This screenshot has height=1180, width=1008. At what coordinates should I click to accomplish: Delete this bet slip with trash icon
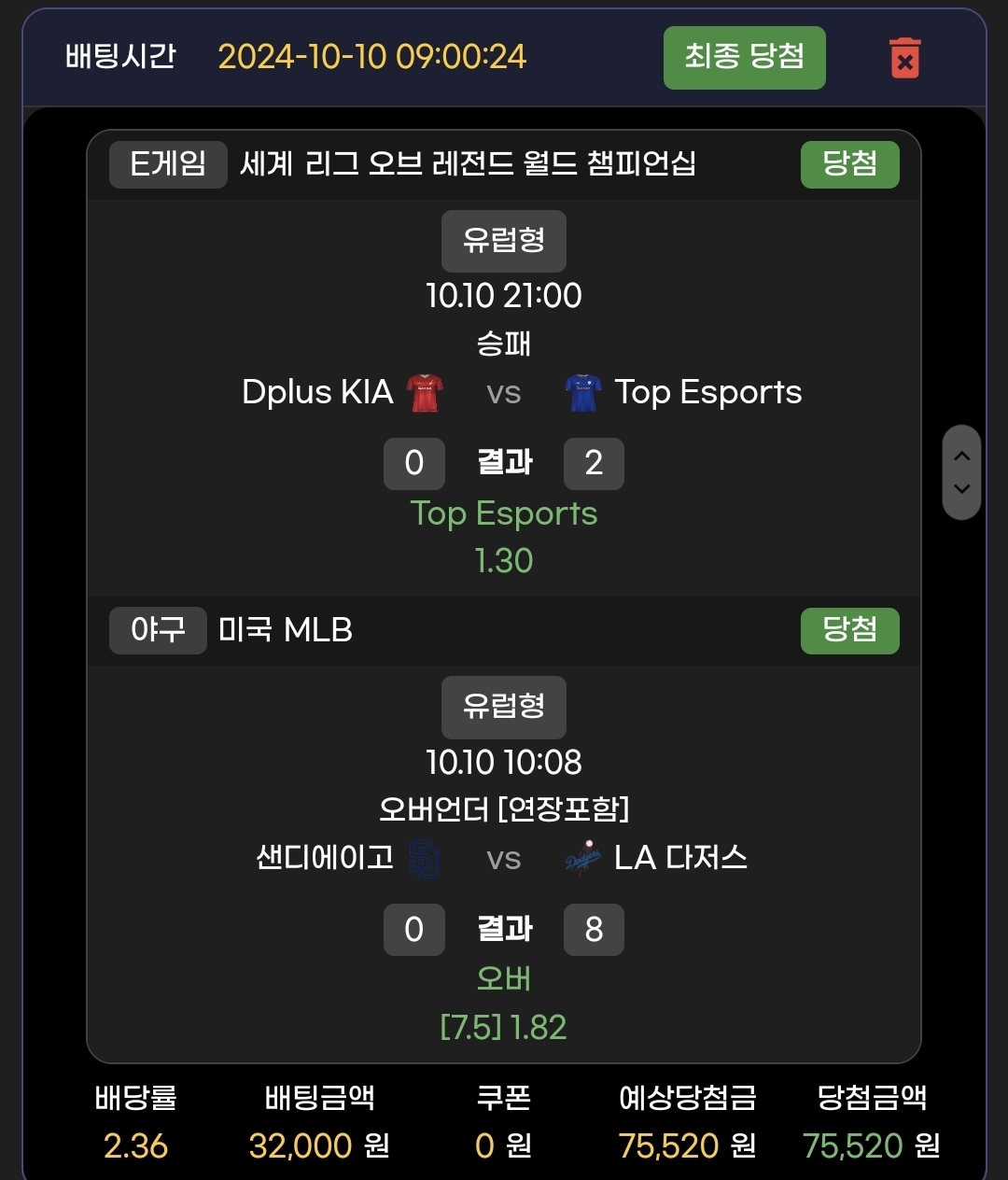pyautogui.click(x=904, y=58)
